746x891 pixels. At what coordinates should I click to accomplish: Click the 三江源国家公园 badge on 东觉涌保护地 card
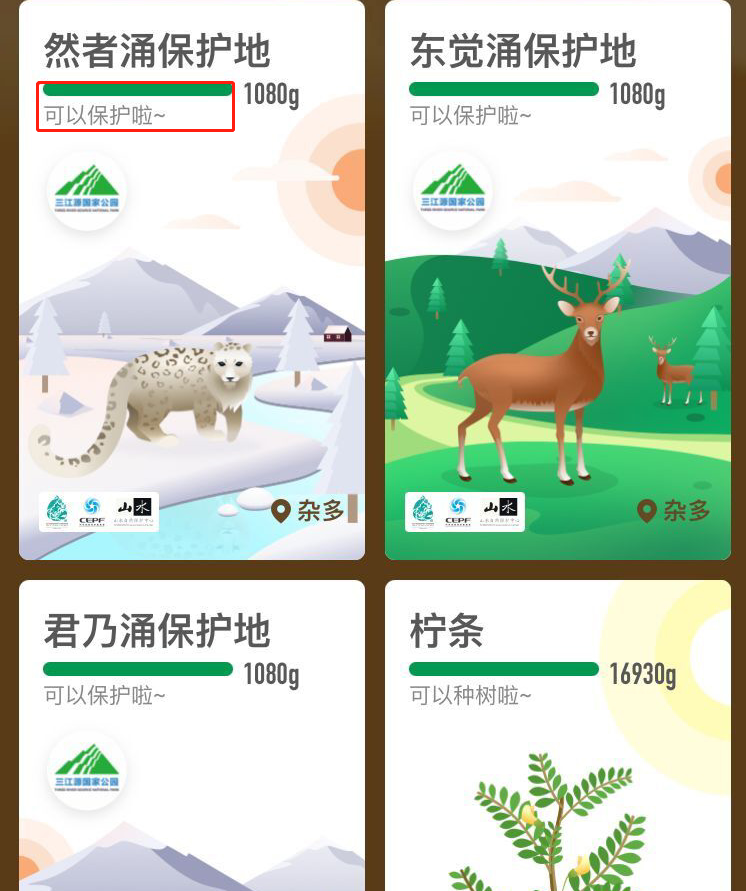coord(452,190)
